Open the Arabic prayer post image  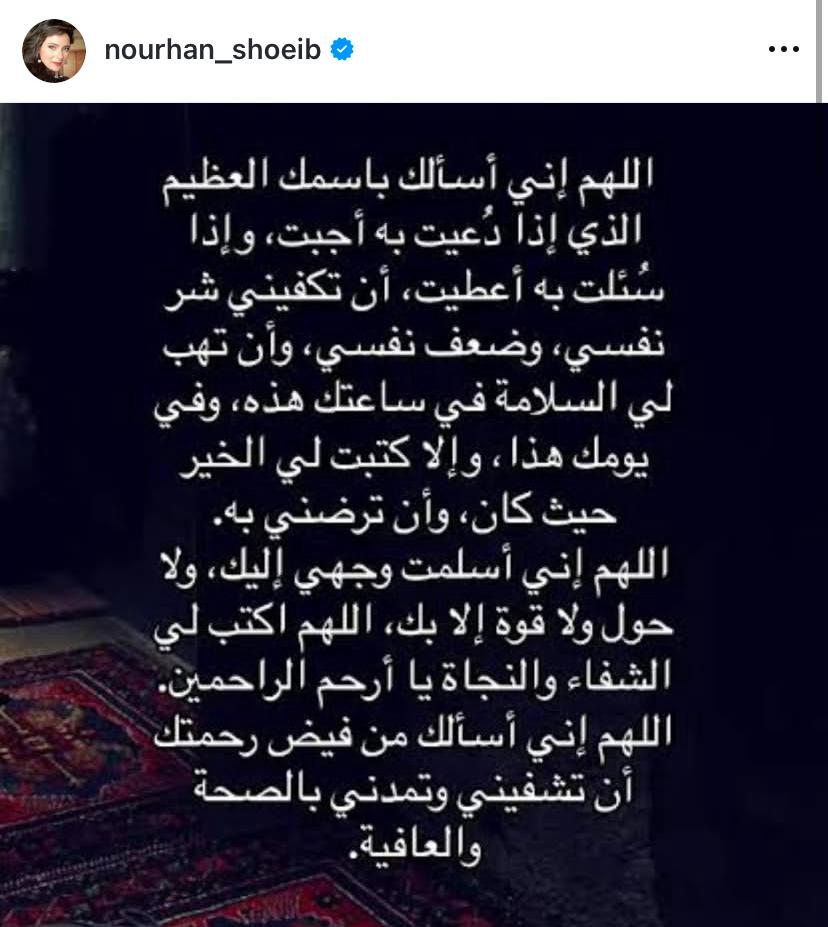[414, 514]
